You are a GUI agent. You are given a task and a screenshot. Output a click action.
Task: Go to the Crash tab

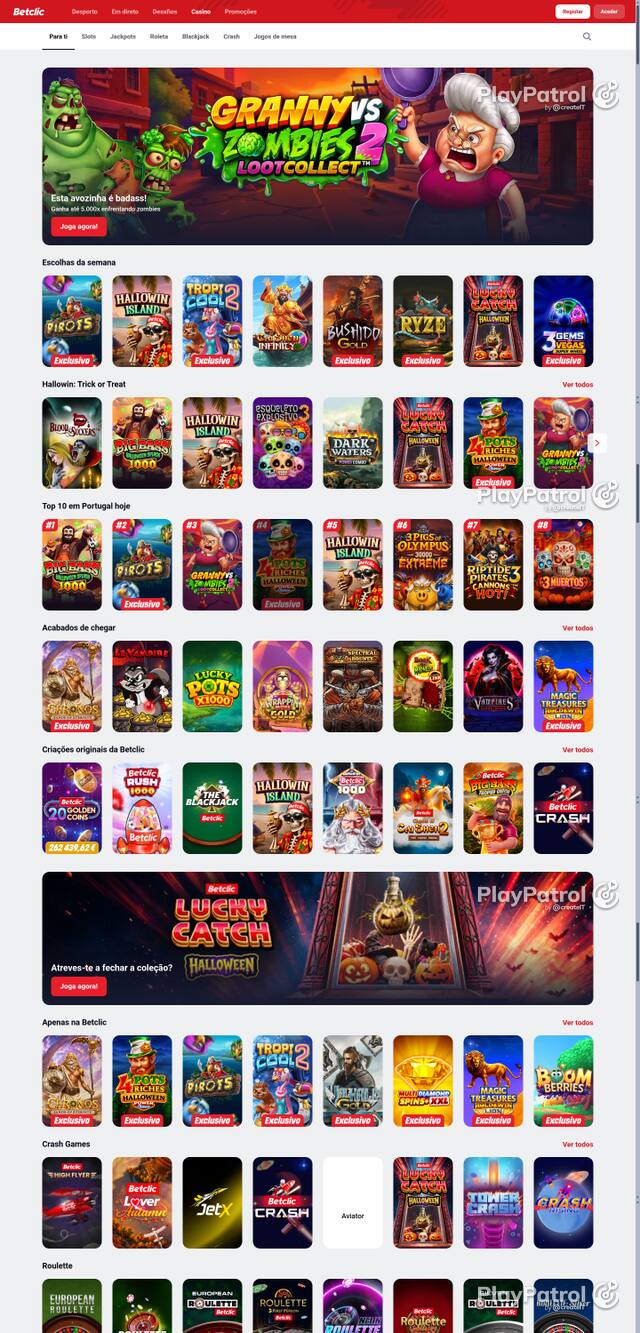[x=232, y=36]
